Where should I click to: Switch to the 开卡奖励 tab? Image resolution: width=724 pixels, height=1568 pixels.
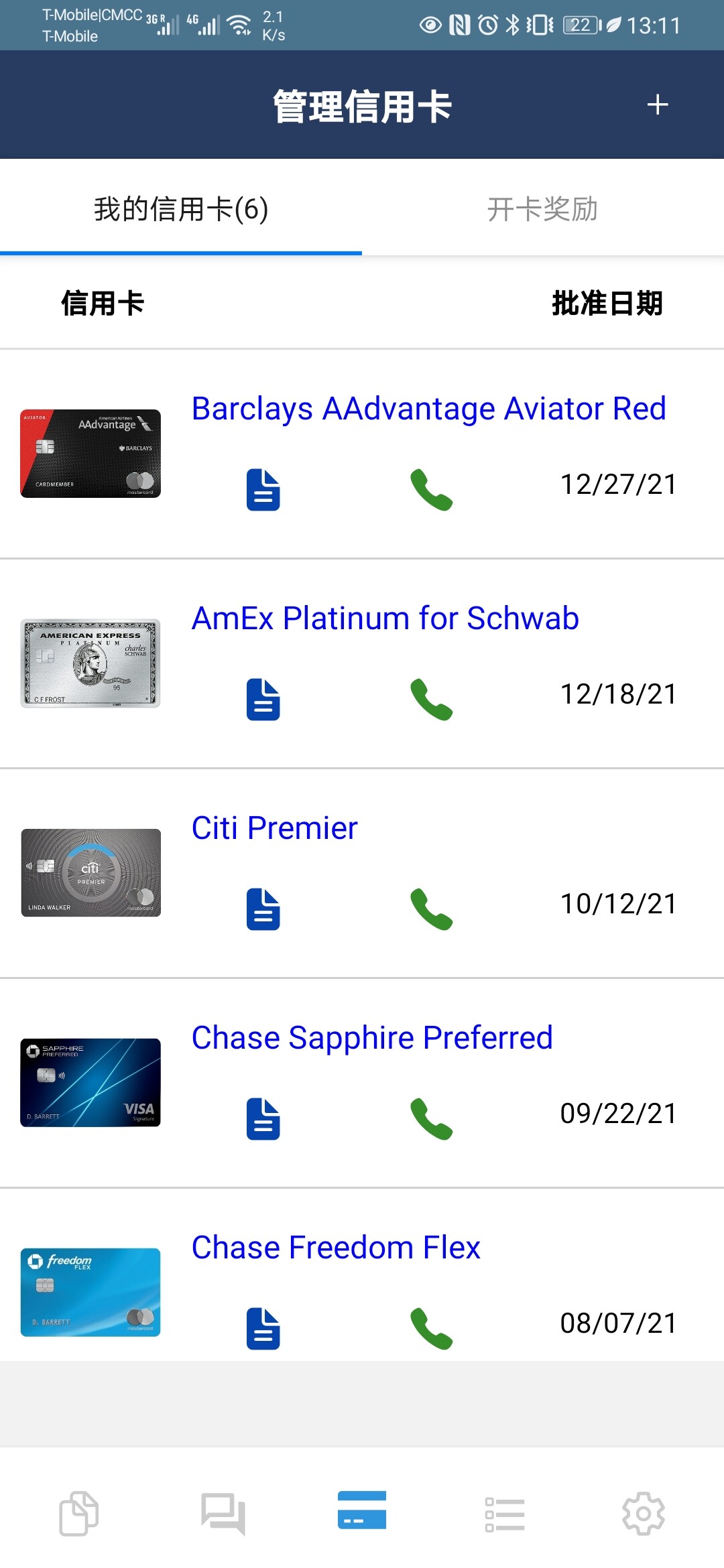pyautogui.click(x=542, y=209)
